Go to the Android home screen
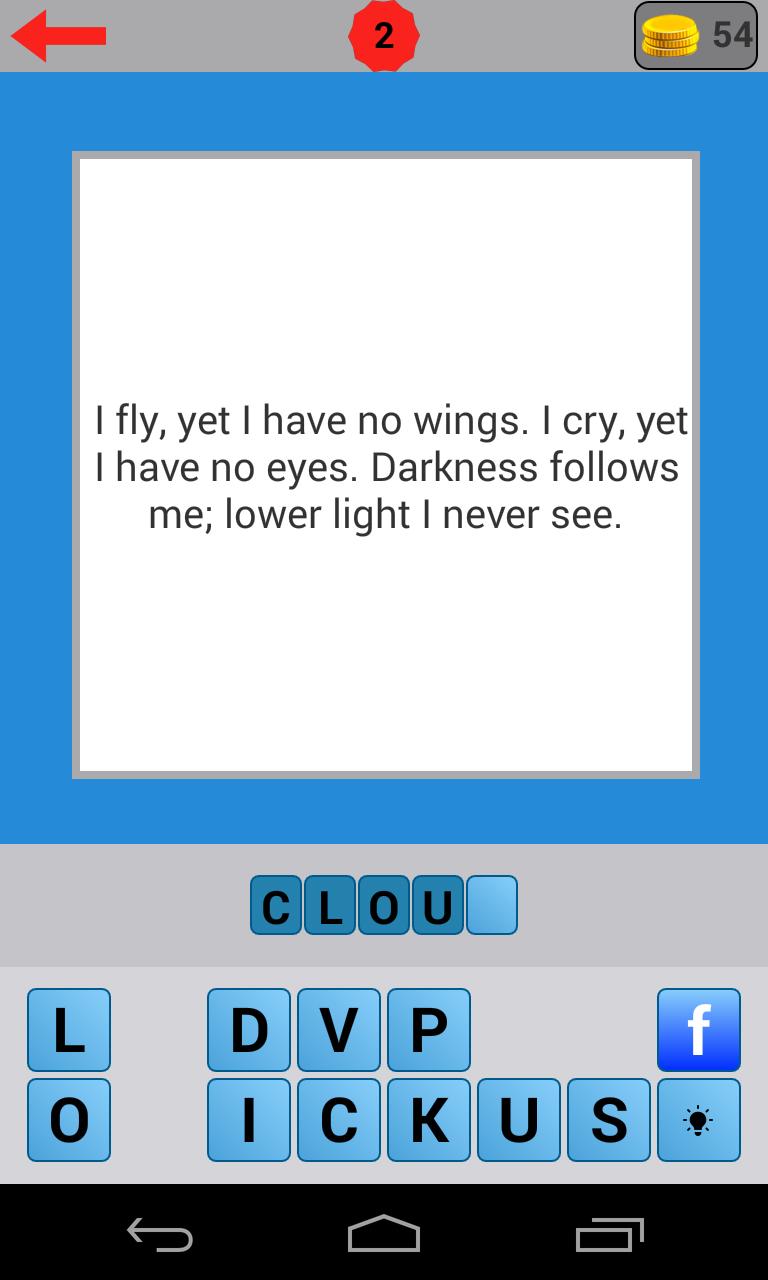 point(384,1234)
